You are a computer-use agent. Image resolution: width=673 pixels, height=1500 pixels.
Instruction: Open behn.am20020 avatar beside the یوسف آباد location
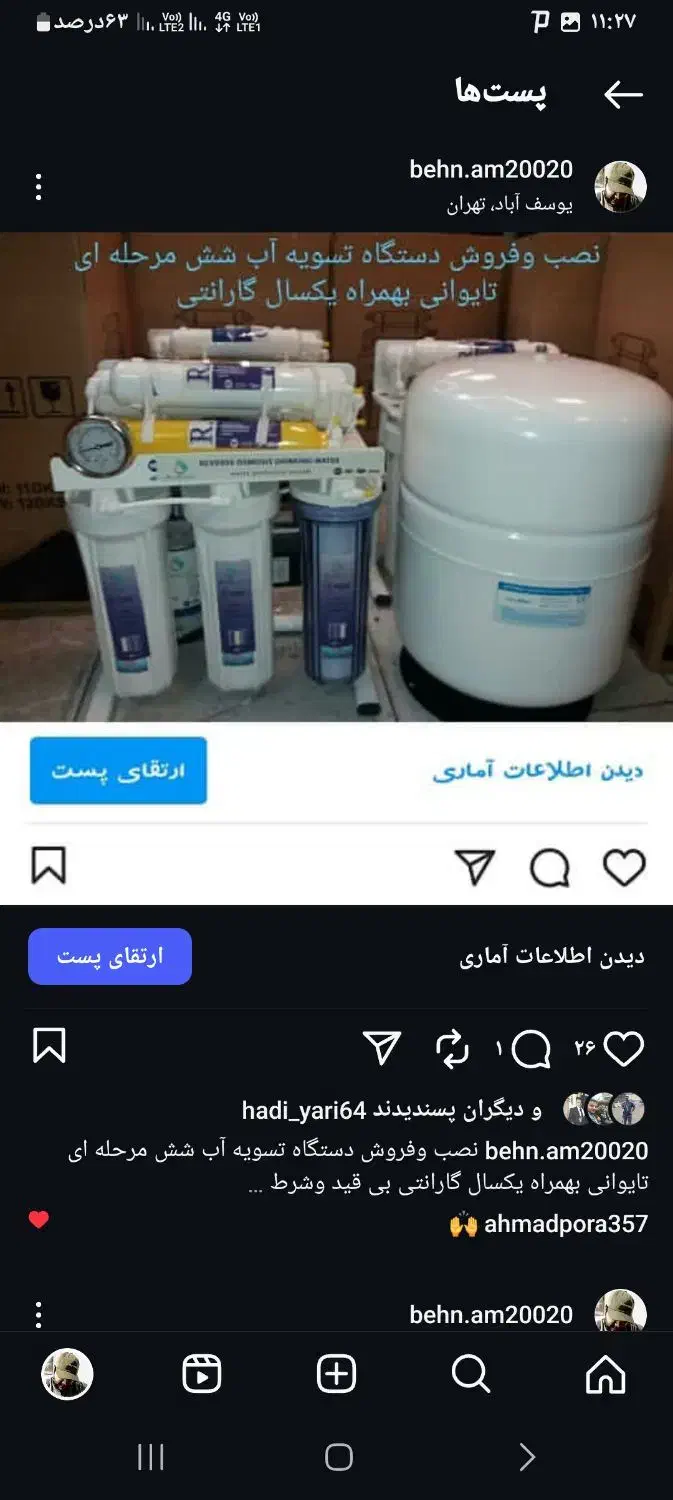point(620,187)
